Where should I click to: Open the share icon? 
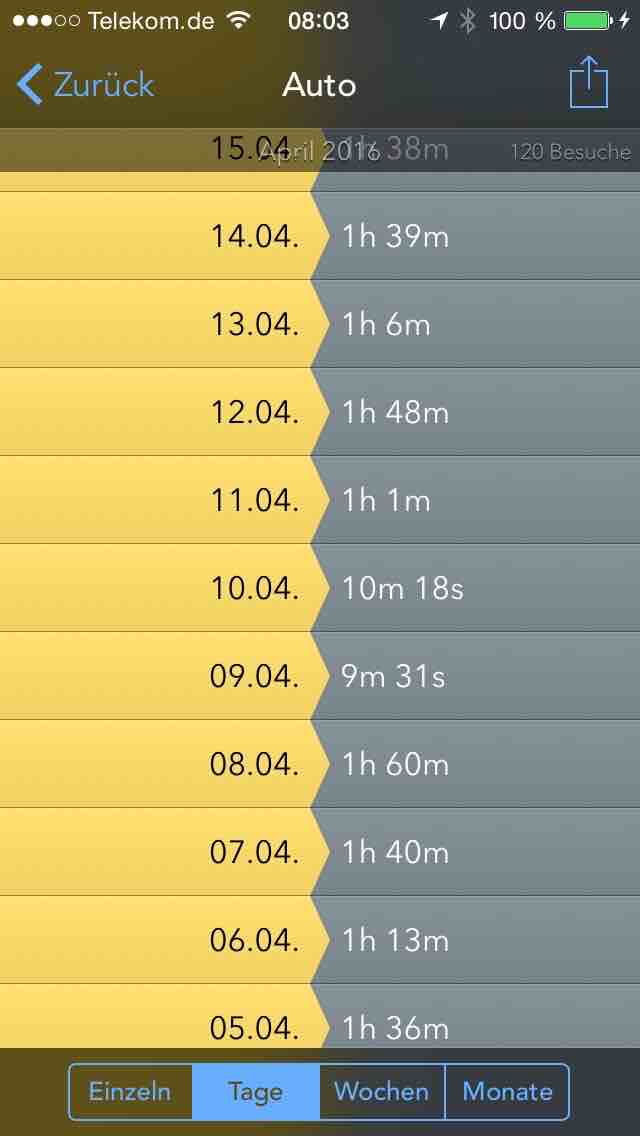(588, 83)
